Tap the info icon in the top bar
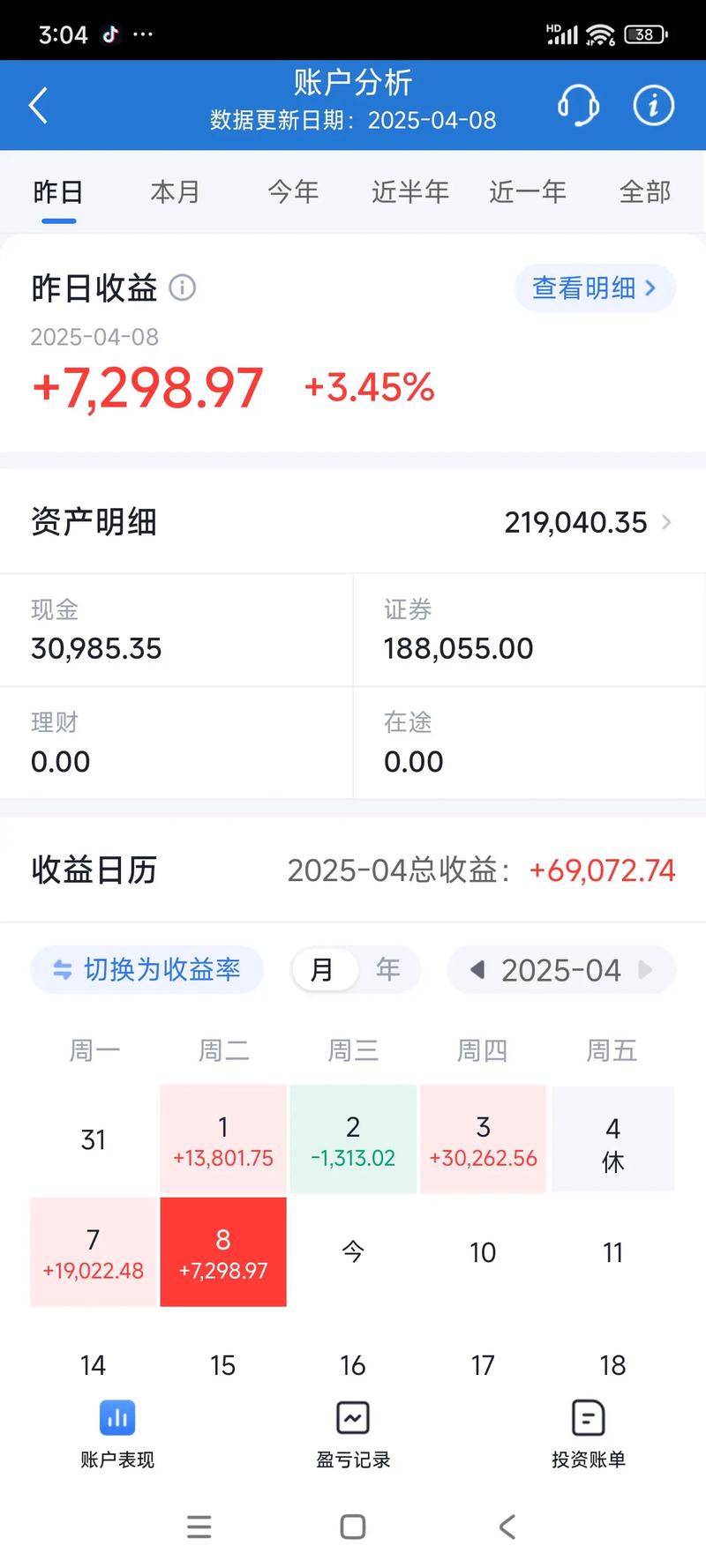The height and width of the screenshot is (1568, 706). [652, 105]
